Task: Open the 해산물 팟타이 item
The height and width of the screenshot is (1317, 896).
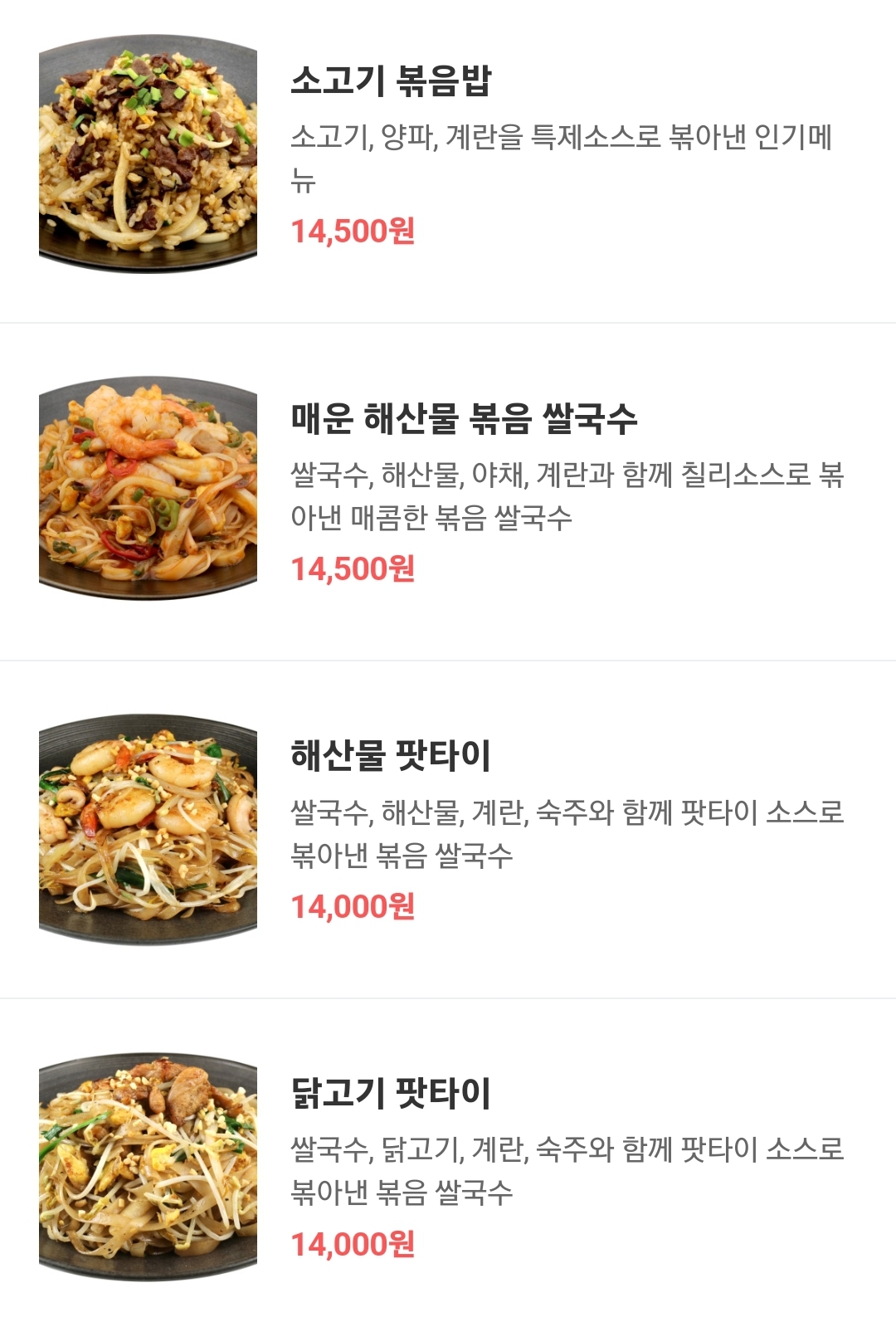Action: [x=391, y=756]
